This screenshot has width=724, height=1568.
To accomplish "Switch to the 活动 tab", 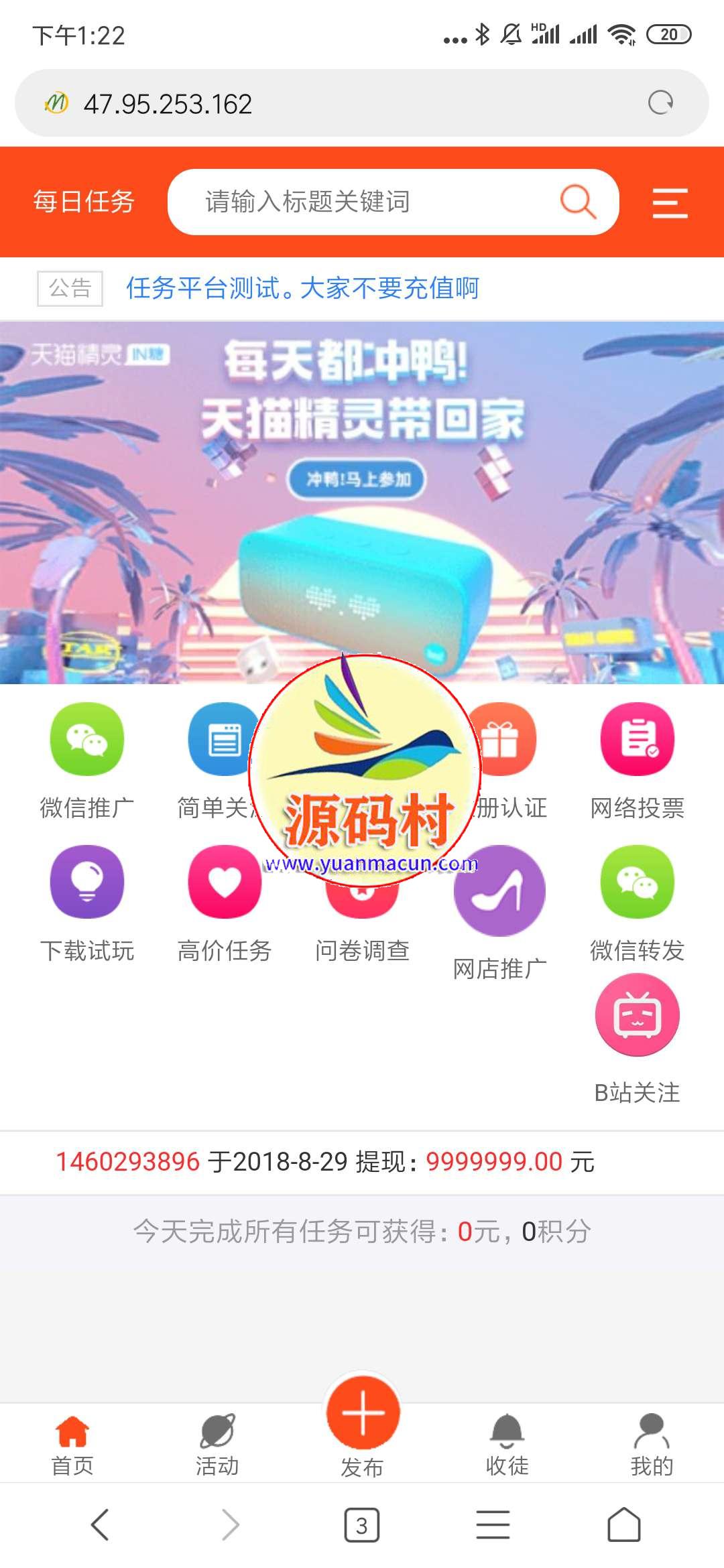I will (x=217, y=1446).
